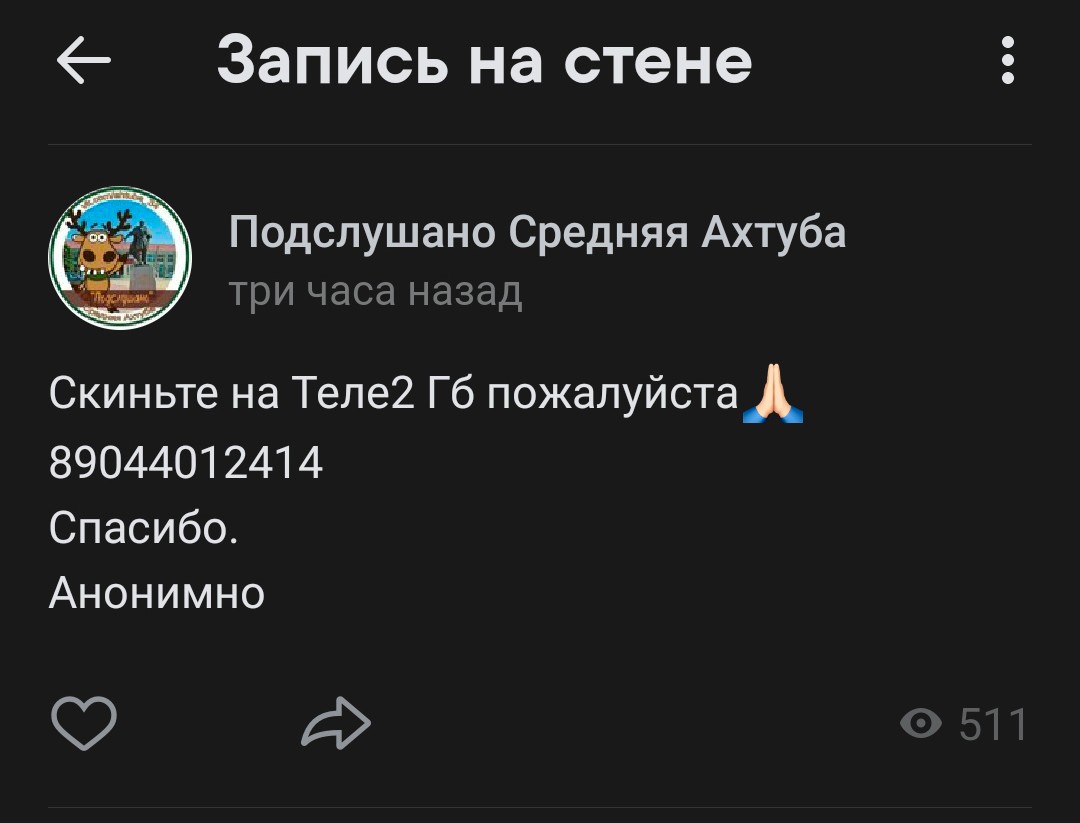Tap the phone number 89044012414
The height and width of the screenshot is (823, 1080).
(186, 462)
